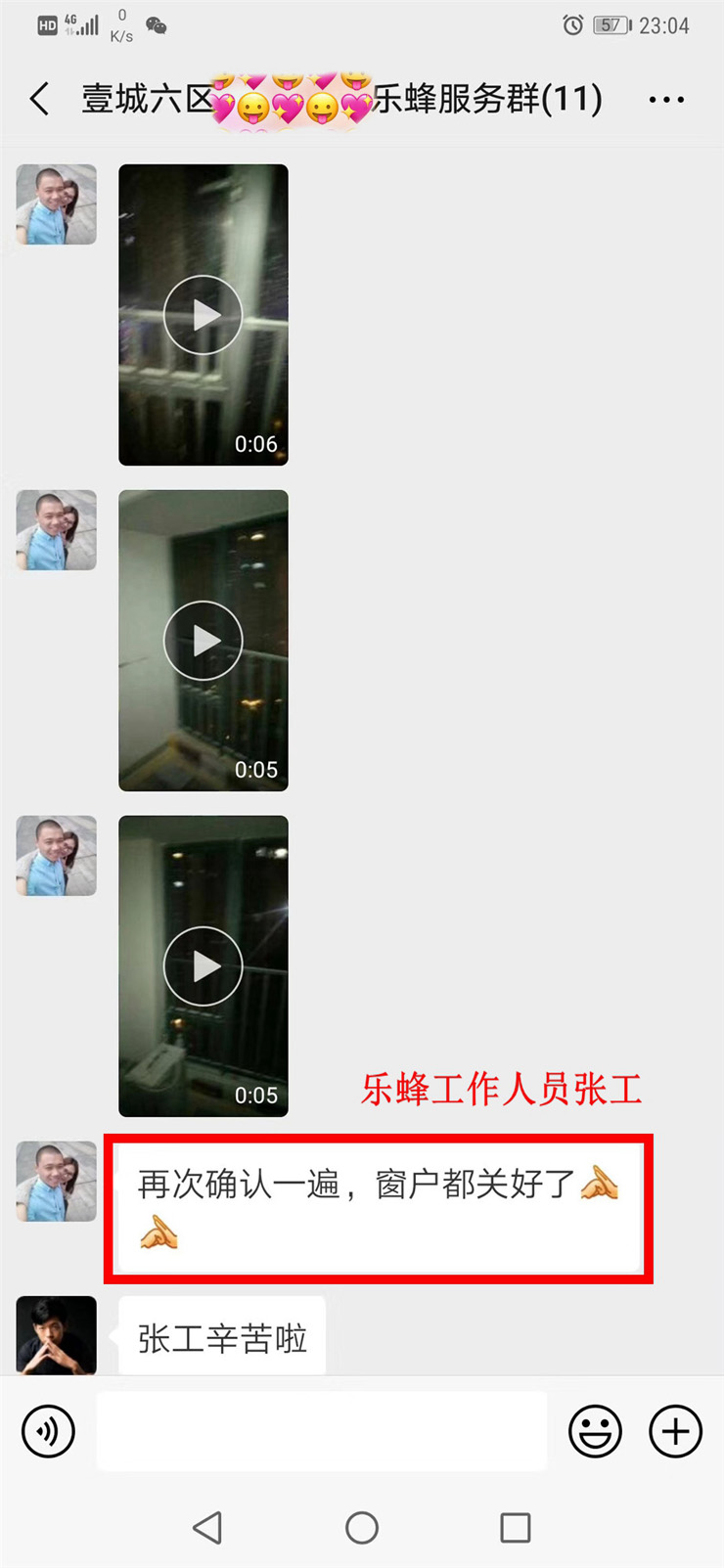Open the plus attachments menu
Image resolution: width=724 pixels, height=1568 pixels.
[676, 1432]
